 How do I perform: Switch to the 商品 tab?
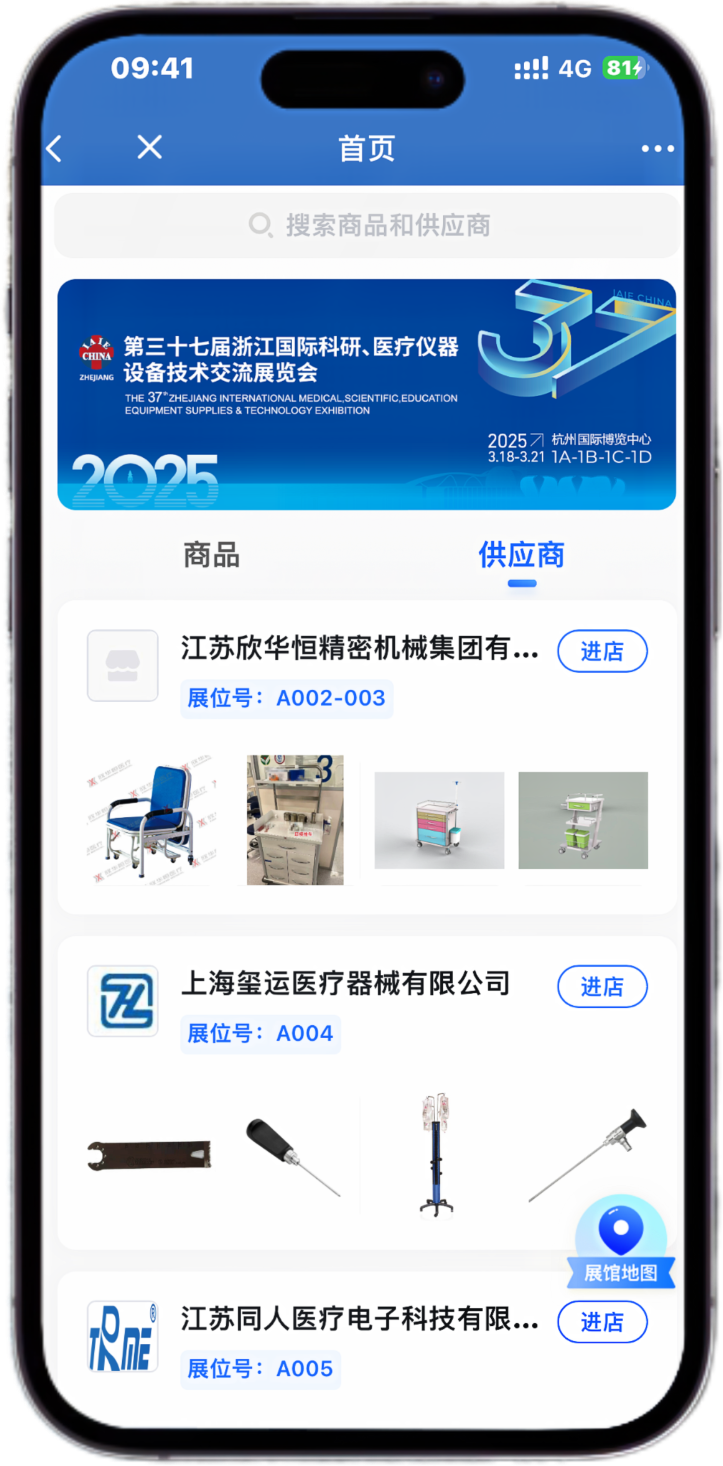(211, 555)
